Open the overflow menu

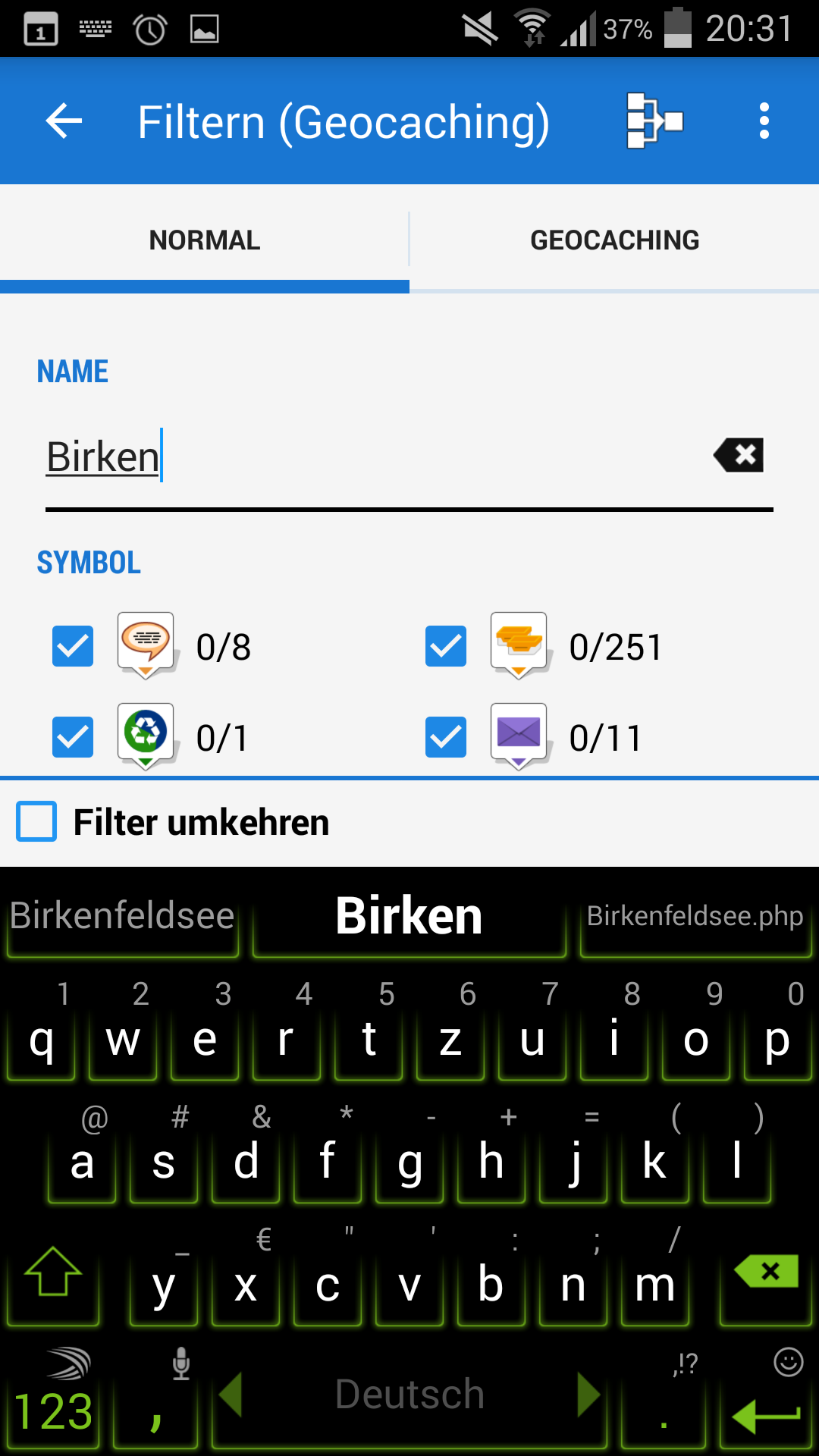tap(764, 121)
